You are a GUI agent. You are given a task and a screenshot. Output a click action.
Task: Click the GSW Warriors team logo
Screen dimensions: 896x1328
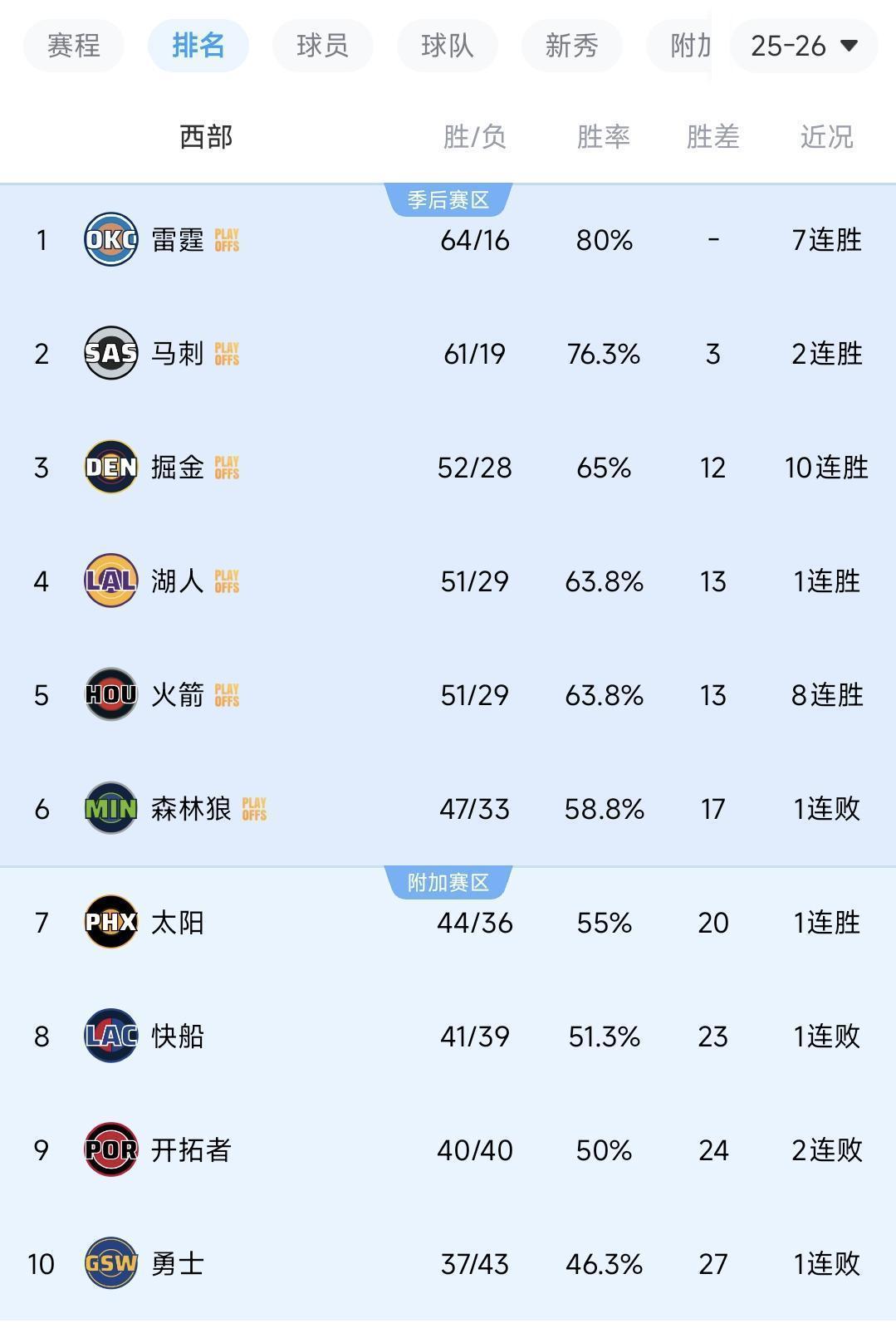112,1264
